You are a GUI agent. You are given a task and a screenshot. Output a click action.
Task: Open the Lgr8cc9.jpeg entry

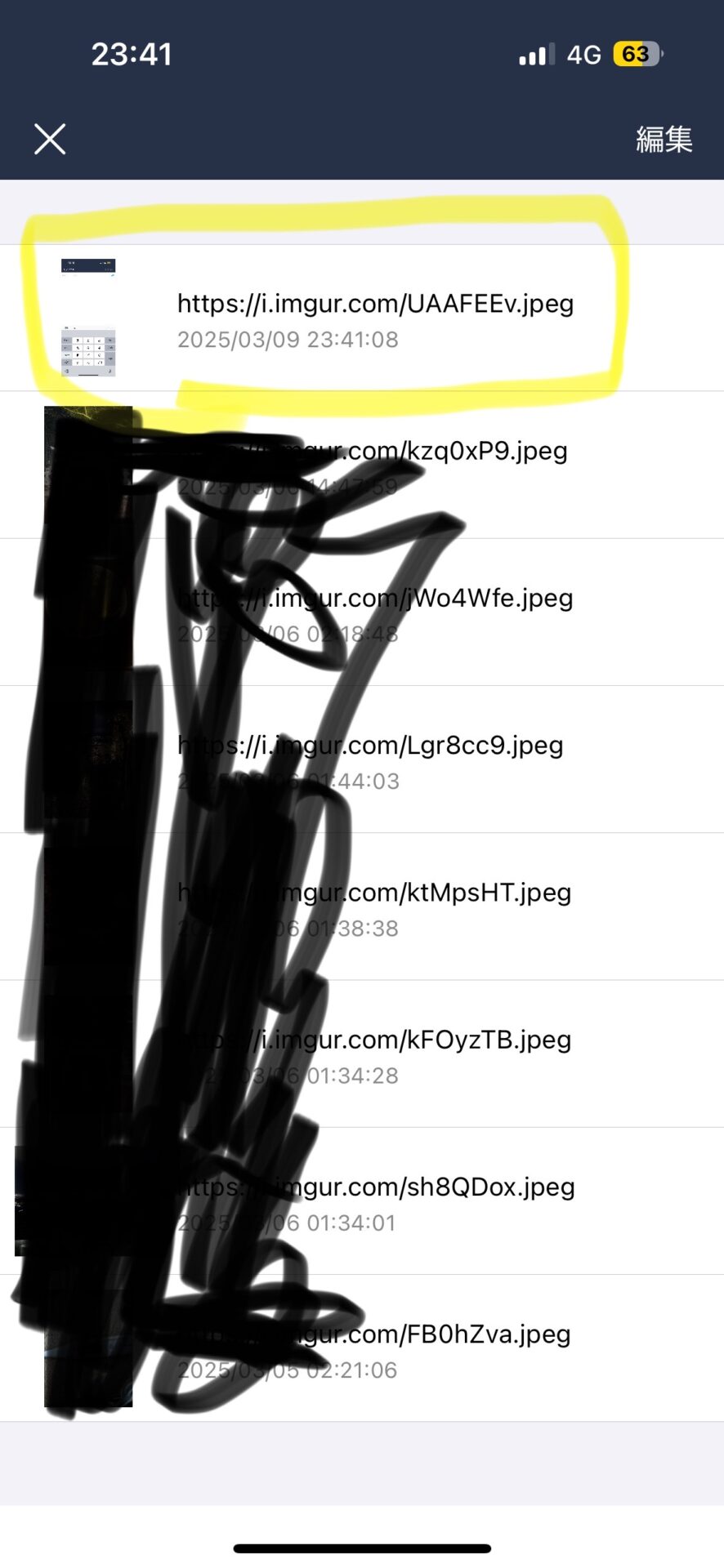[362, 759]
